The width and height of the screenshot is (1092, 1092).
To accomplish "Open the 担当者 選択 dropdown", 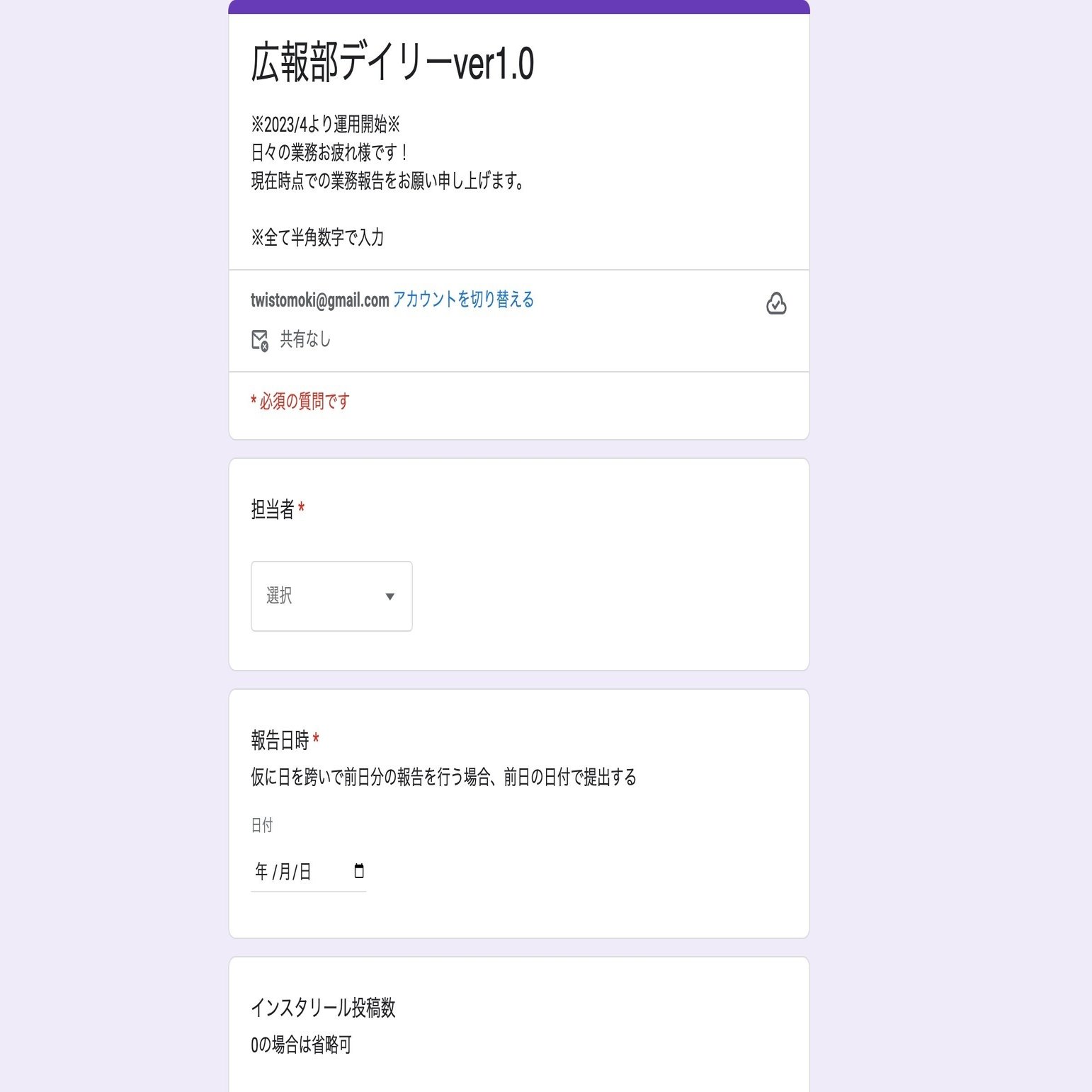I will pos(331,596).
